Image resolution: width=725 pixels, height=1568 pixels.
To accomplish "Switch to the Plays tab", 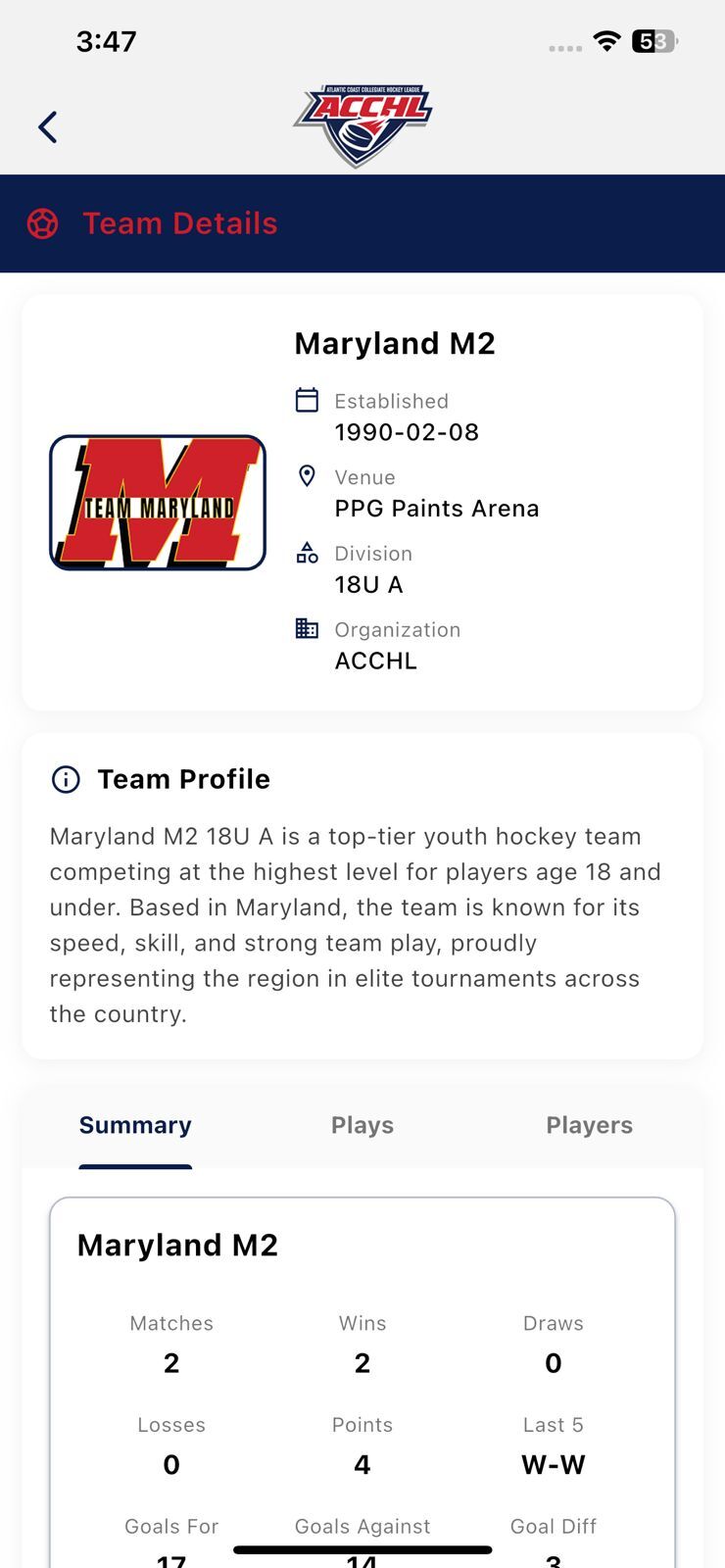I will pyautogui.click(x=362, y=1125).
